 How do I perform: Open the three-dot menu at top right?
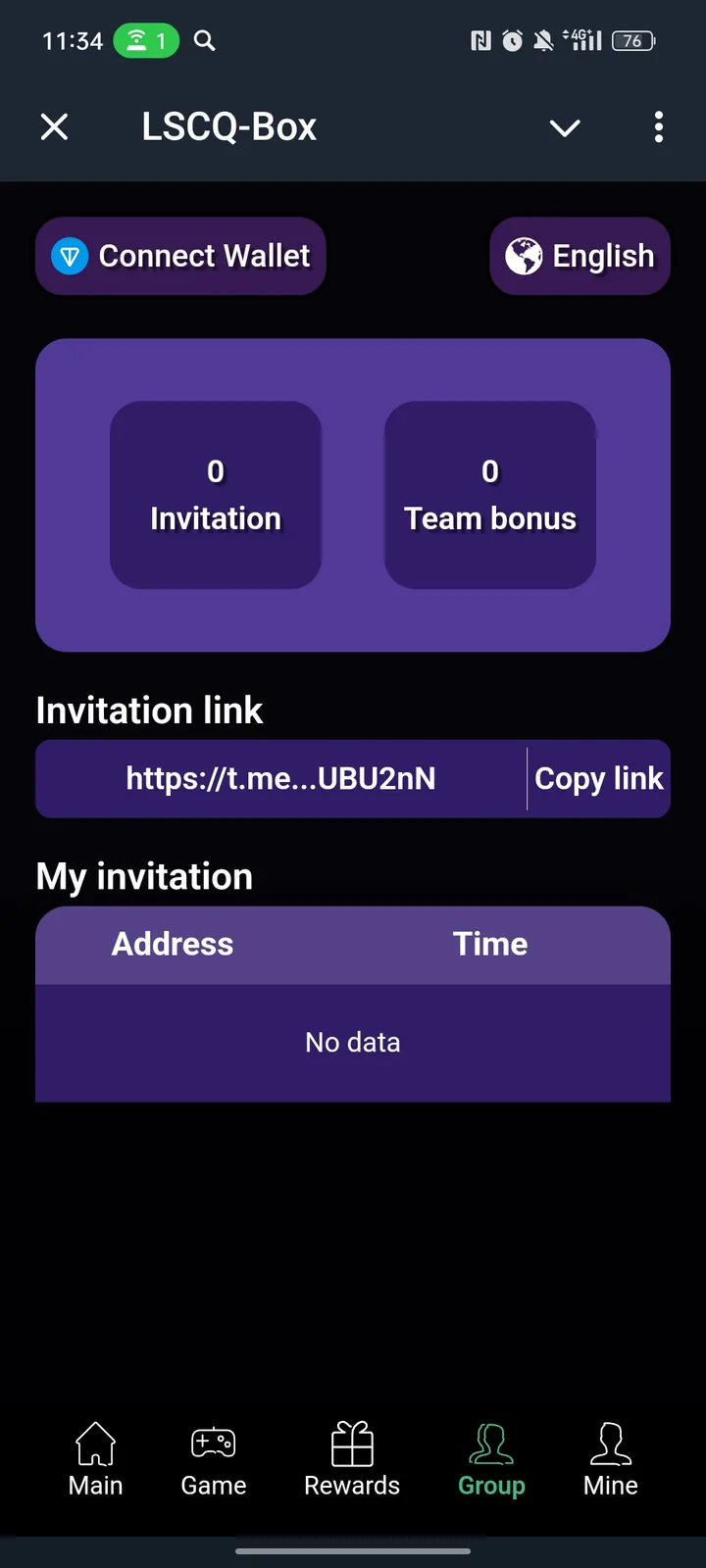pos(658,127)
